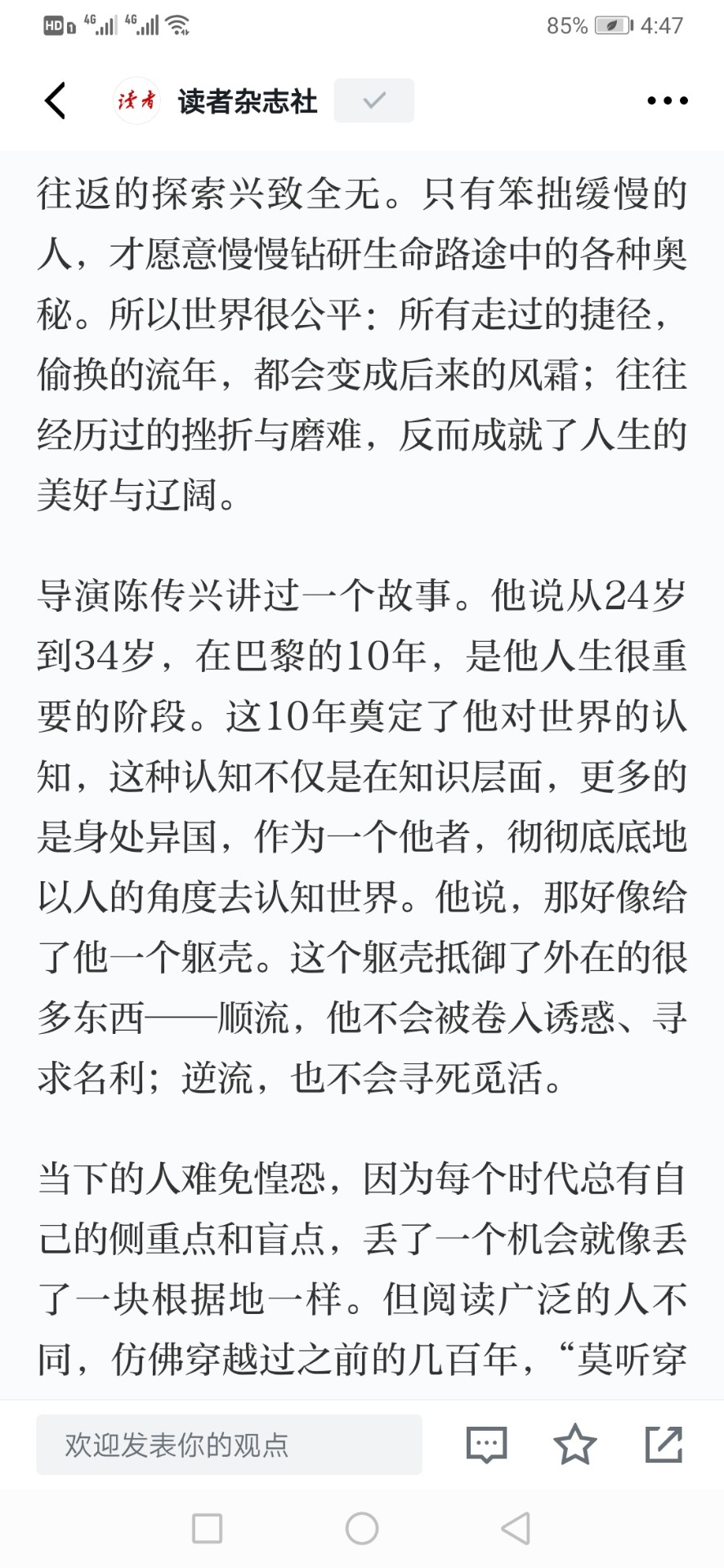This screenshot has width=724, height=1568.
Task: Open the three-dot overflow menu
Action: click(667, 100)
